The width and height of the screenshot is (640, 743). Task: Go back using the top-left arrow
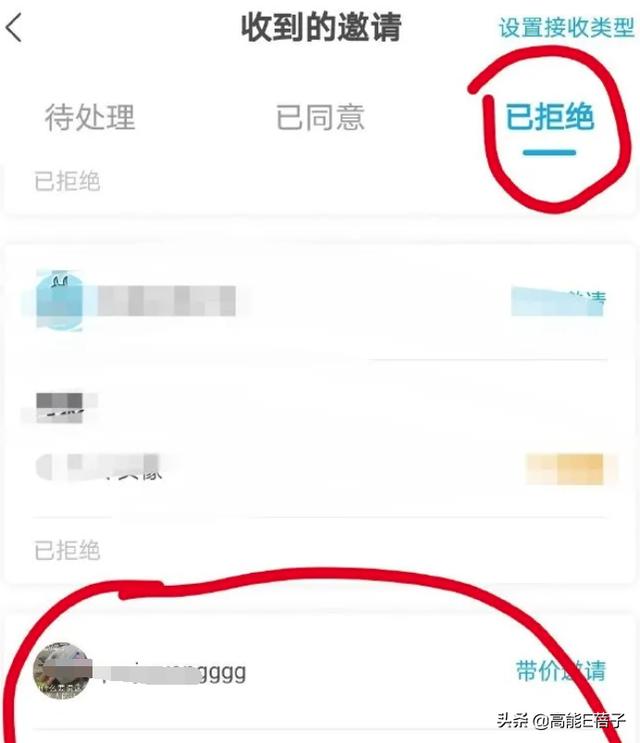14,28
